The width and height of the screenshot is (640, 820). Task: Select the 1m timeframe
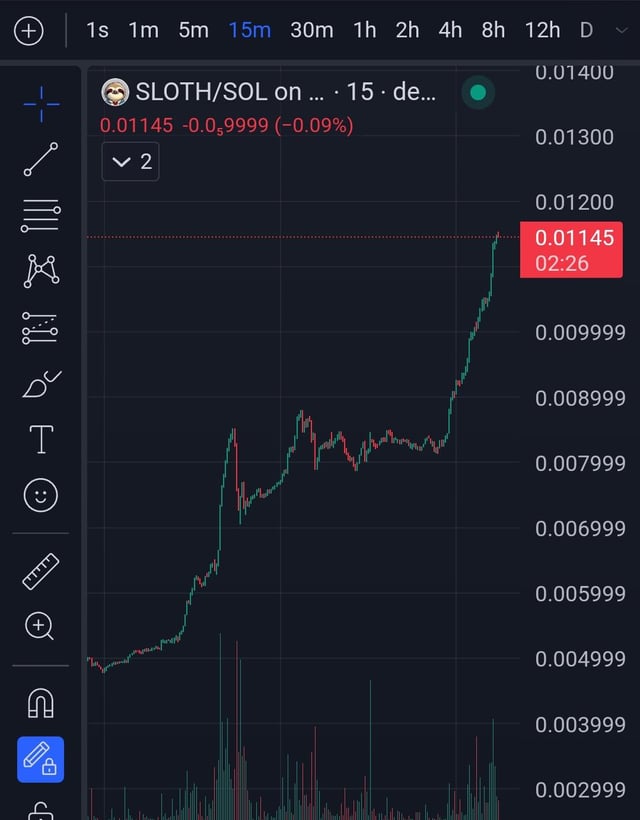143,30
